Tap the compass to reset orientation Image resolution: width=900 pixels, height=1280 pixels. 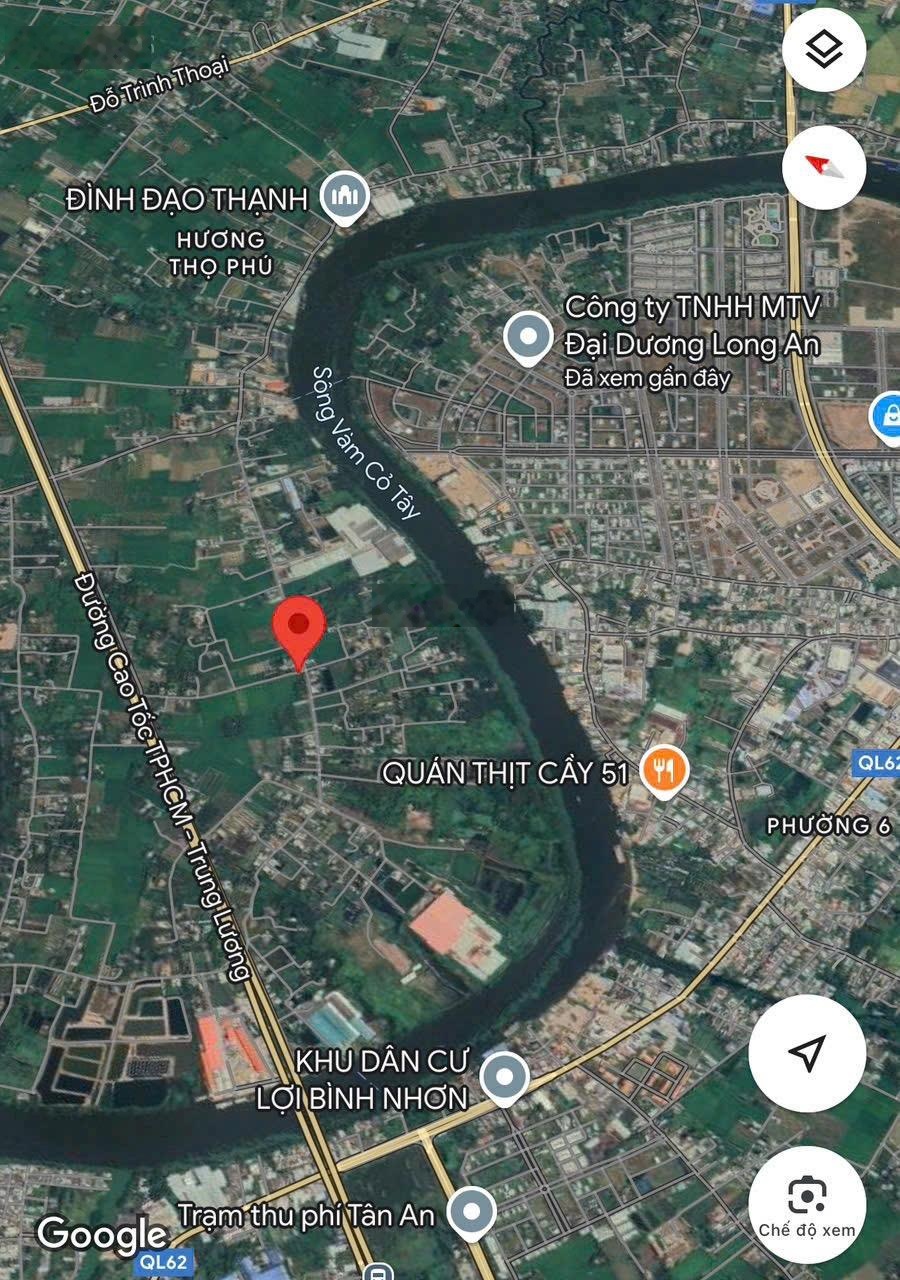[823, 167]
